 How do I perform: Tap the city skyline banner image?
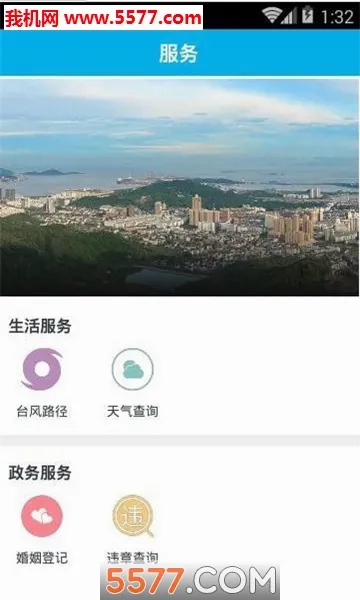click(x=180, y=187)
